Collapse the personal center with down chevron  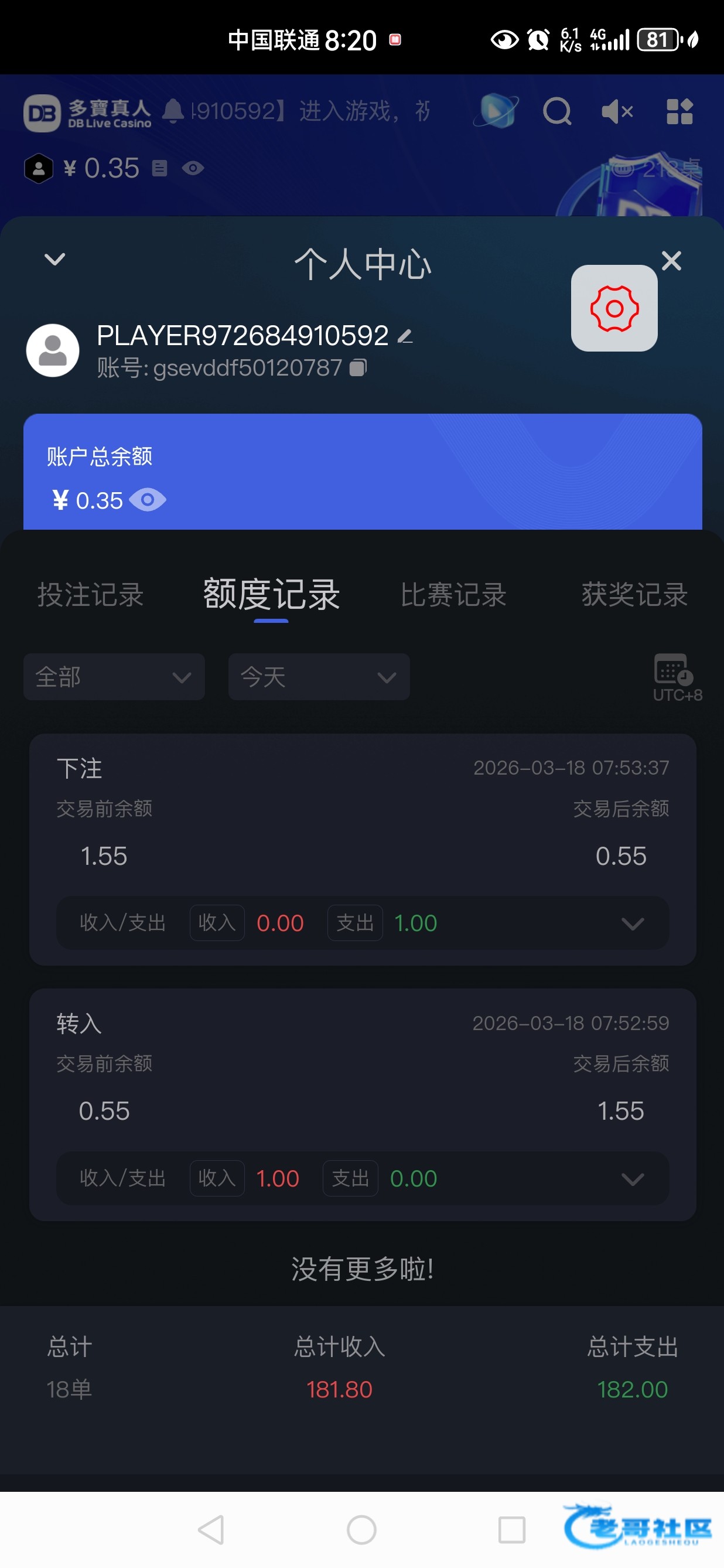(x=54, y=260)
